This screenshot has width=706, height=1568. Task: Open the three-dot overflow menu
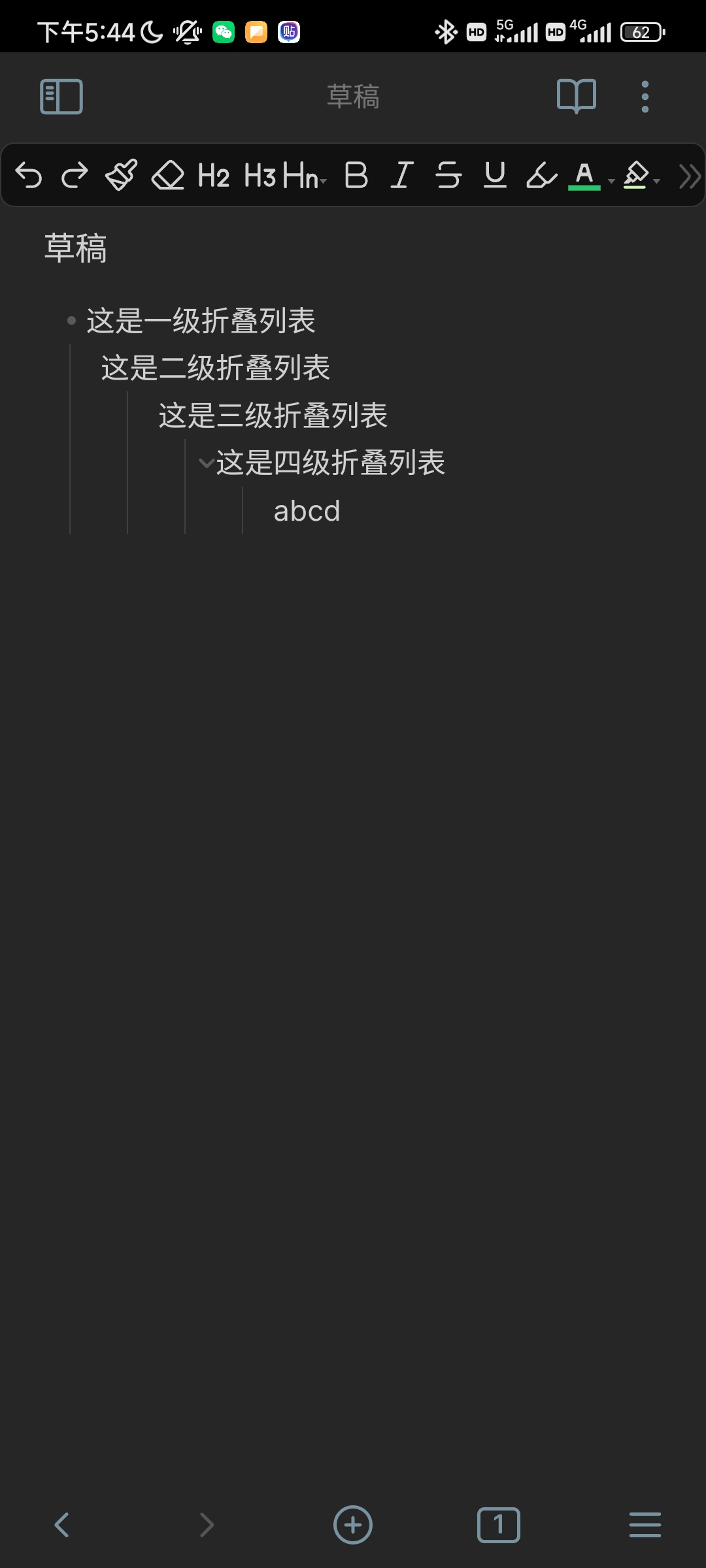tap(645, 97)
